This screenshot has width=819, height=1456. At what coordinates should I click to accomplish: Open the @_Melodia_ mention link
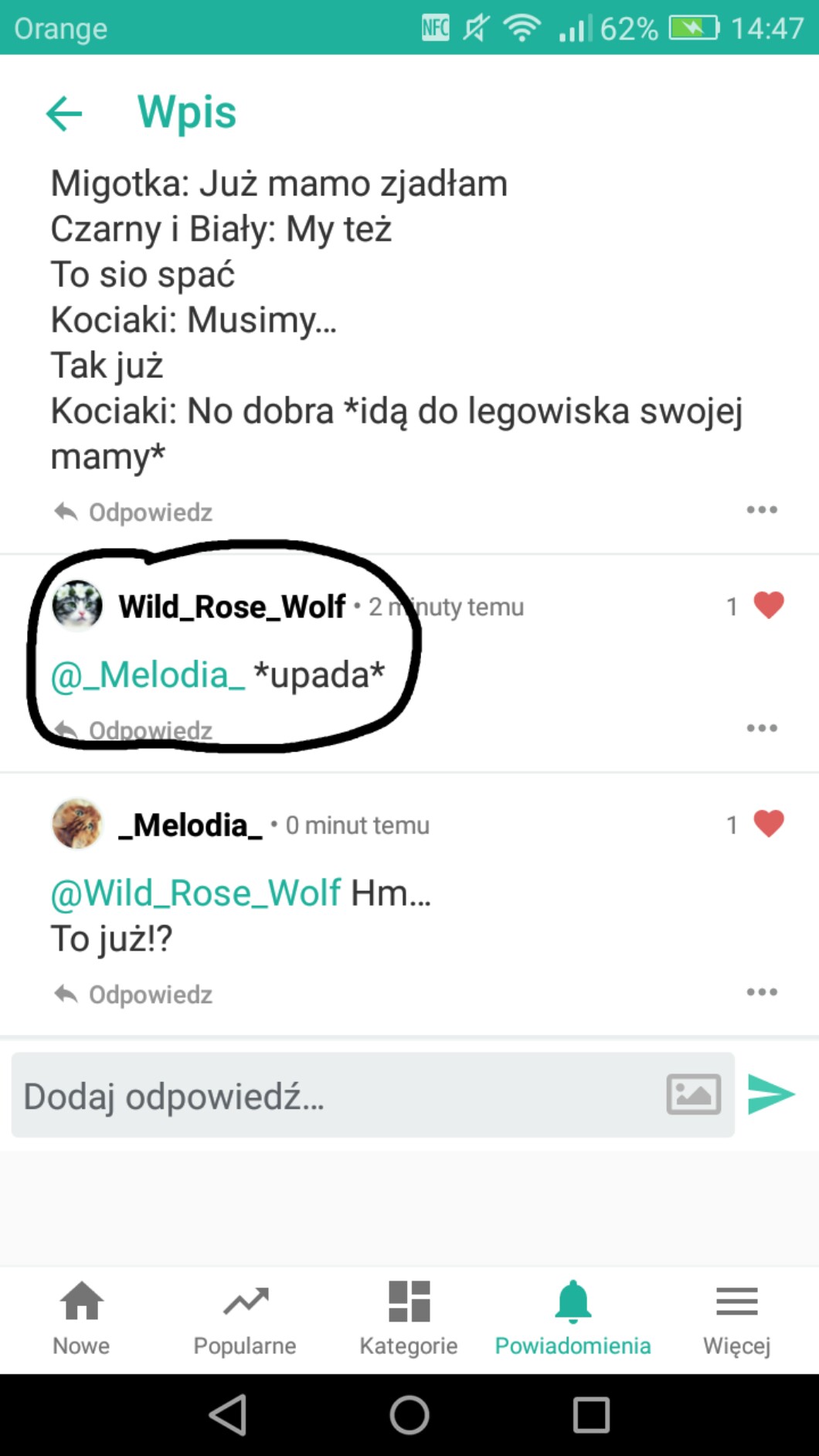point(148,675)
